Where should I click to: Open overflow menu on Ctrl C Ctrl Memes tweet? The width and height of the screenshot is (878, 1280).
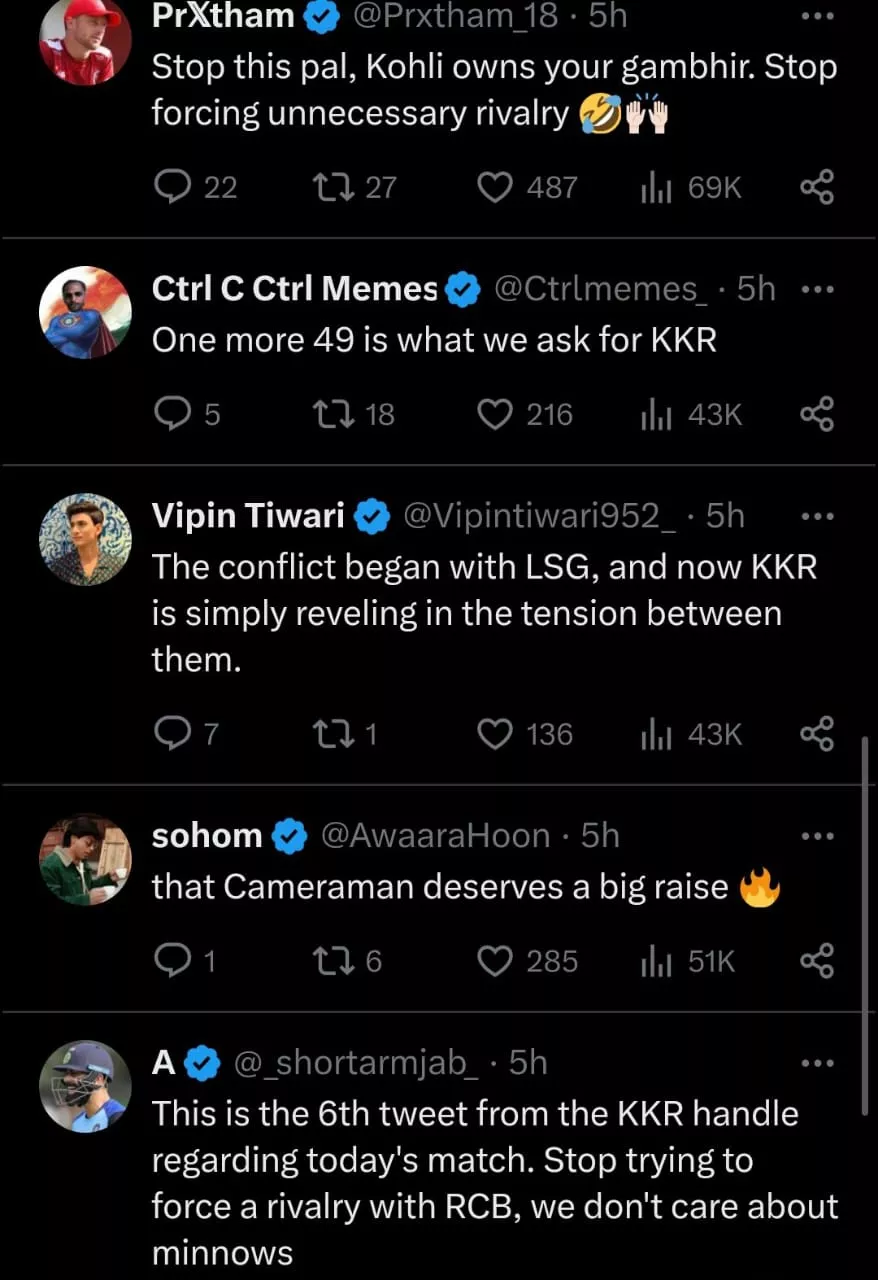(817, 290)
